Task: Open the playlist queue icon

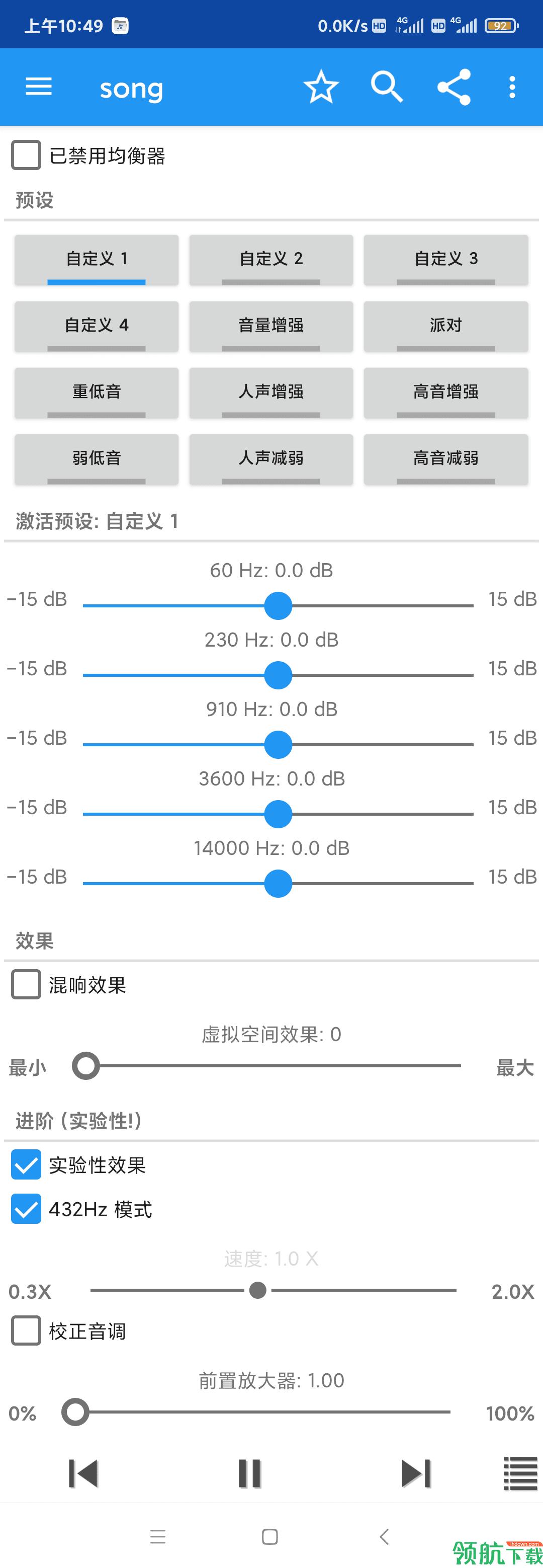Action: pyautogui.click(x=520, y=1473)
